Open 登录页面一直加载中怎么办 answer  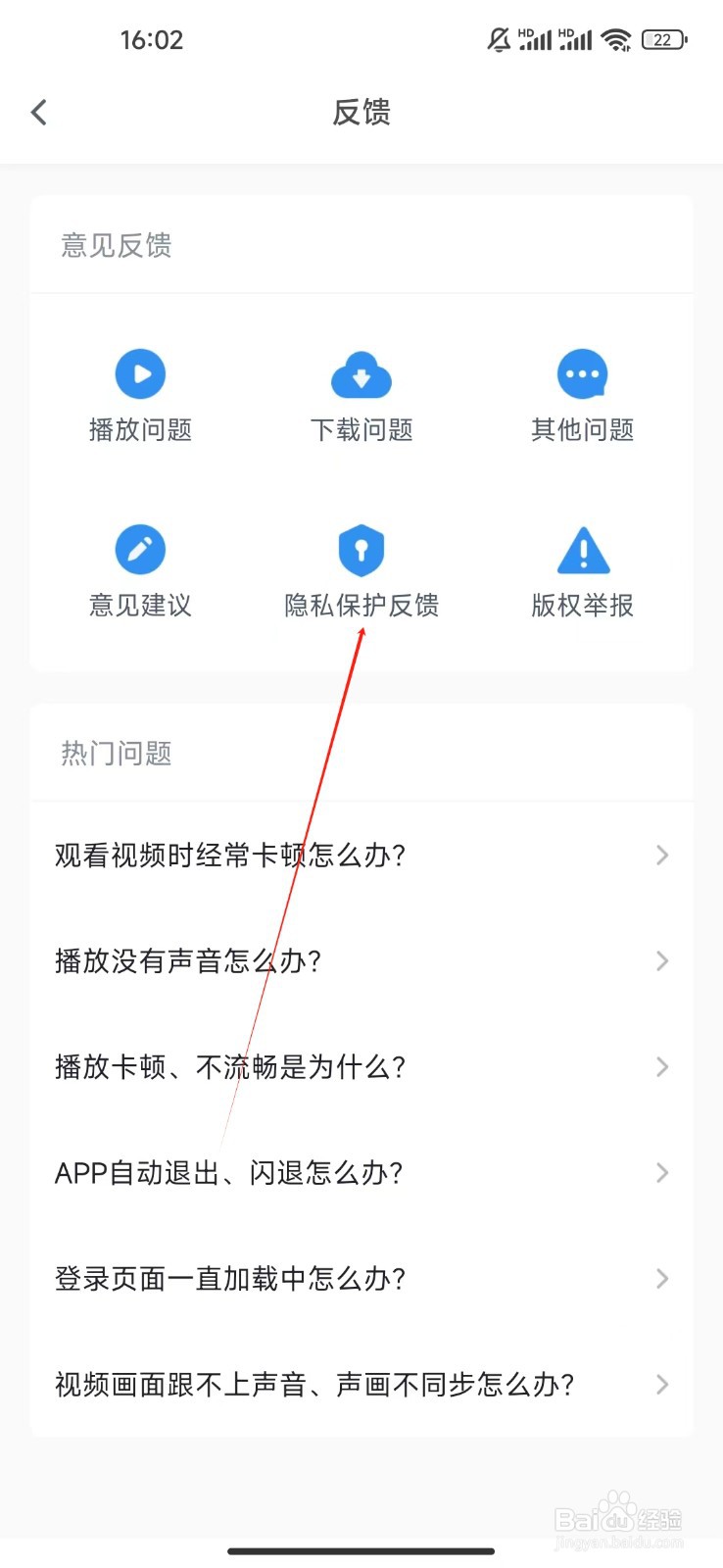point(361,1278)
